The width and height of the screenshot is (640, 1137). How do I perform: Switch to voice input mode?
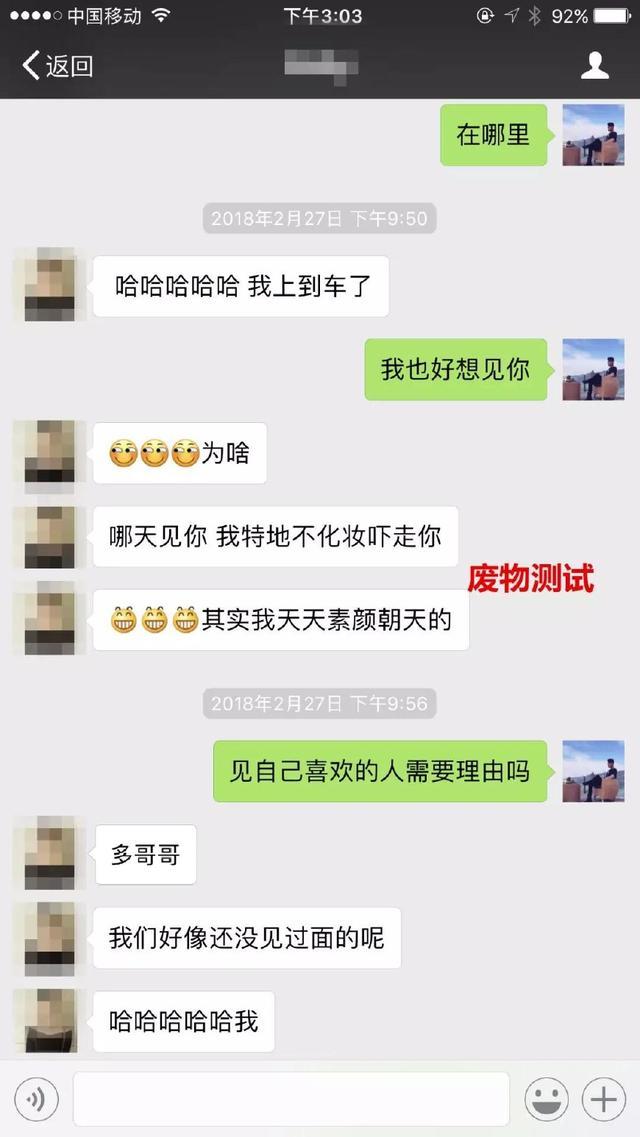tap(36, 1100)
